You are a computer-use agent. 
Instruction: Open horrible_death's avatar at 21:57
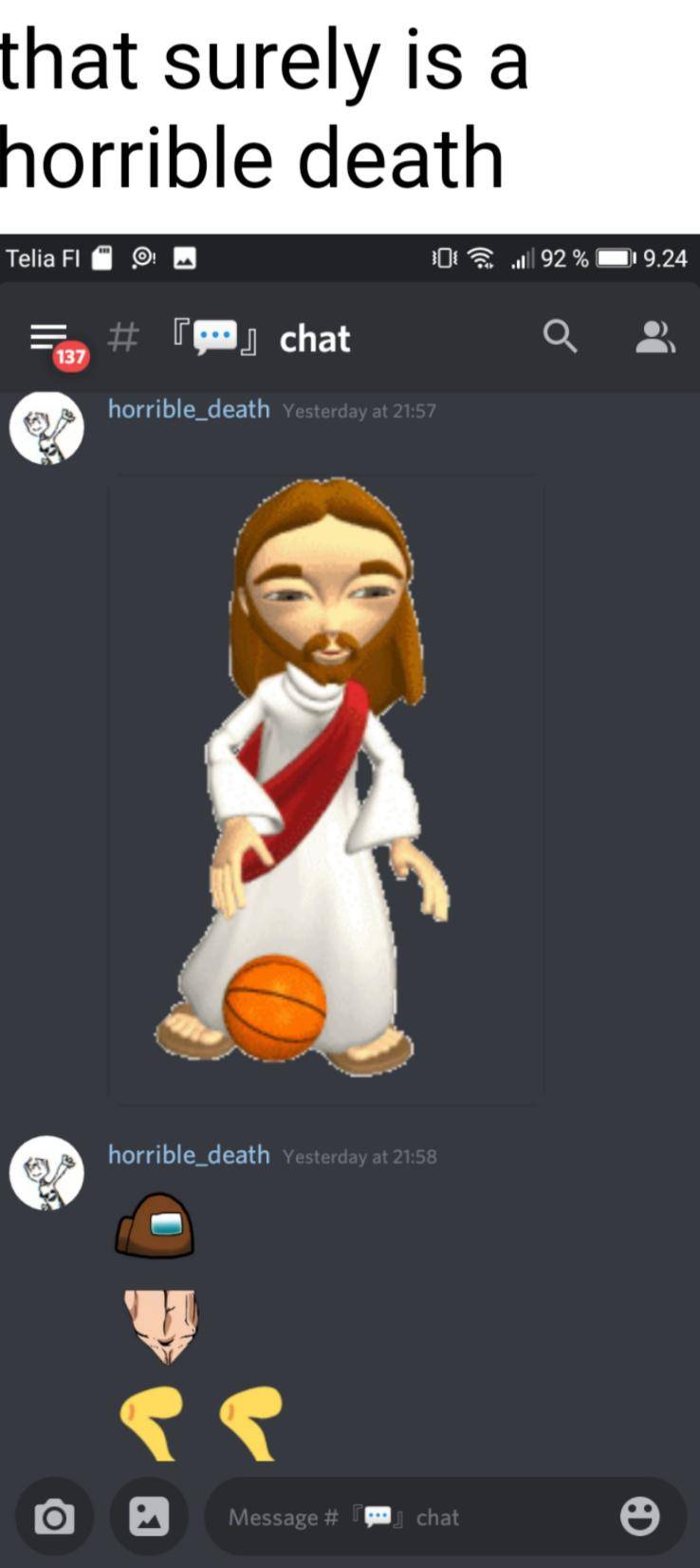tap(46, 428)
